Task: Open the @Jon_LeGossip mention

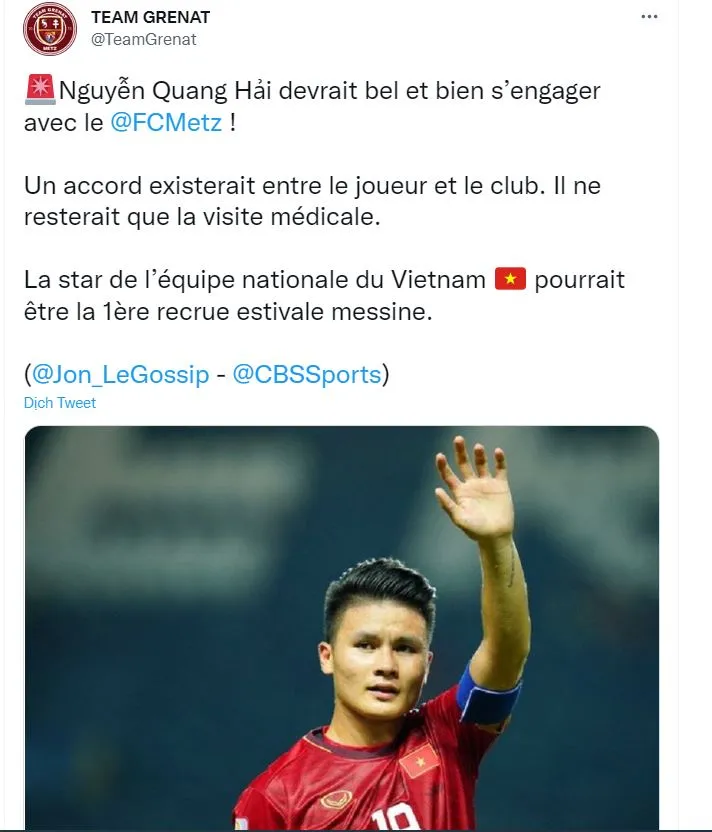Action: point(120,375)
